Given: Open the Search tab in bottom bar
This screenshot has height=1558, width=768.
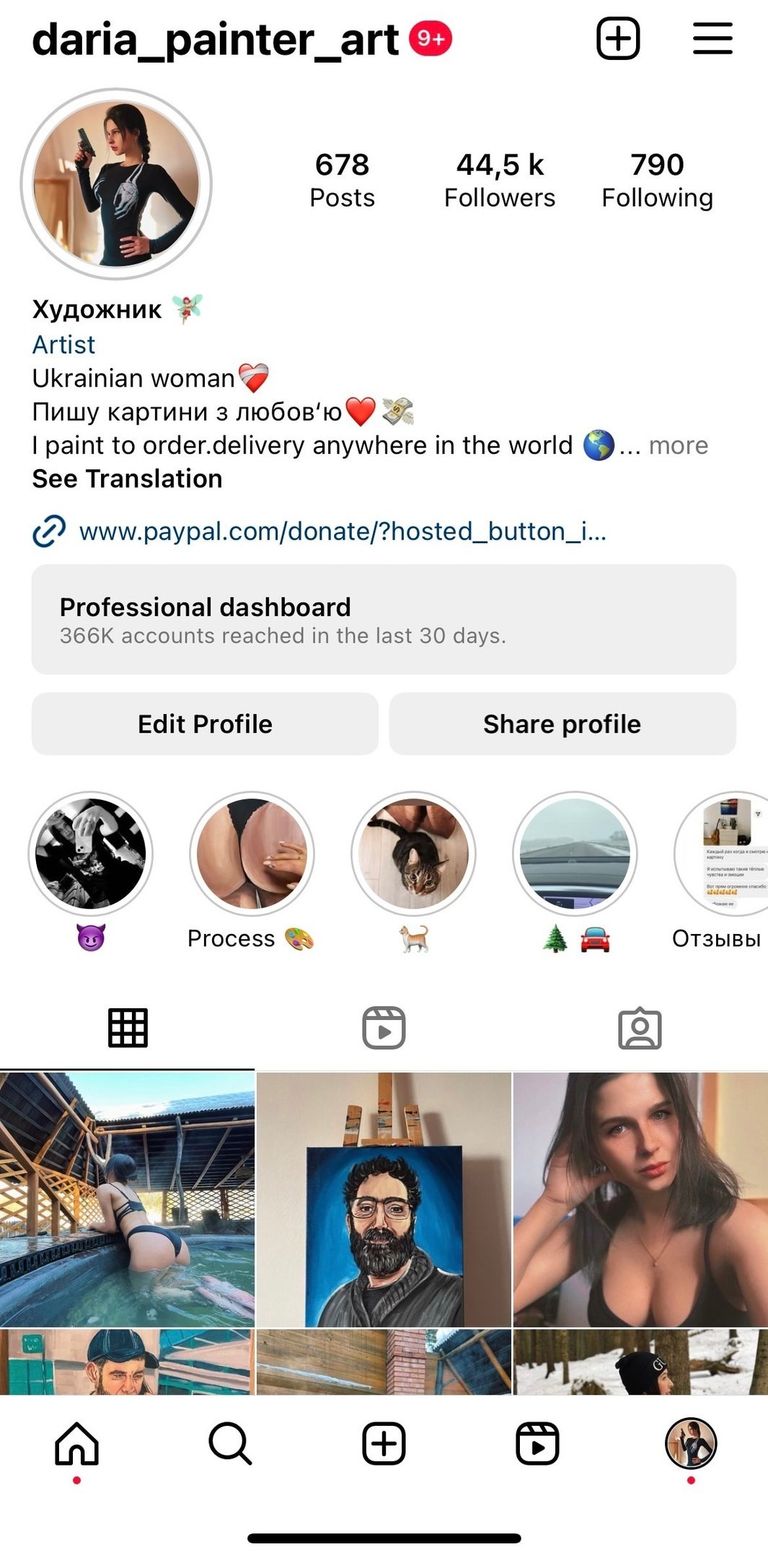Looking at the screenshot, I should (x=230, y=1444).
